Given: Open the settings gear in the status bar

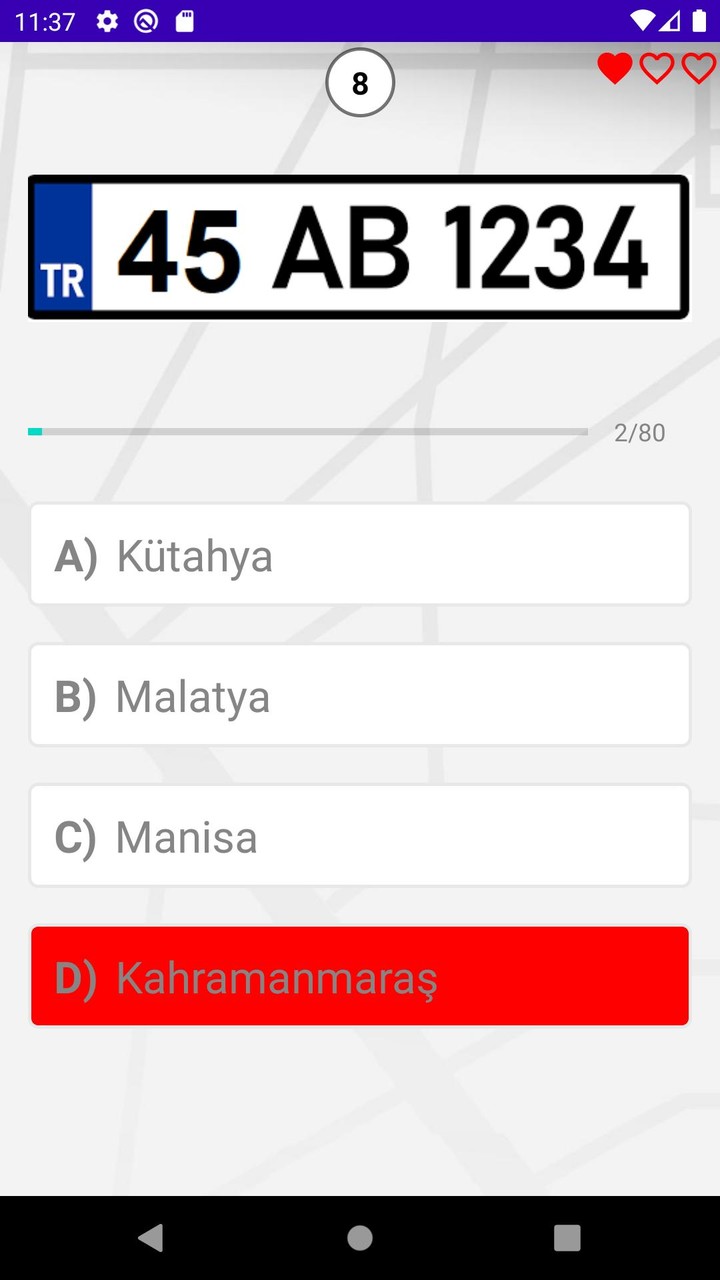Looking at the screenshot, I should point(107,20).
